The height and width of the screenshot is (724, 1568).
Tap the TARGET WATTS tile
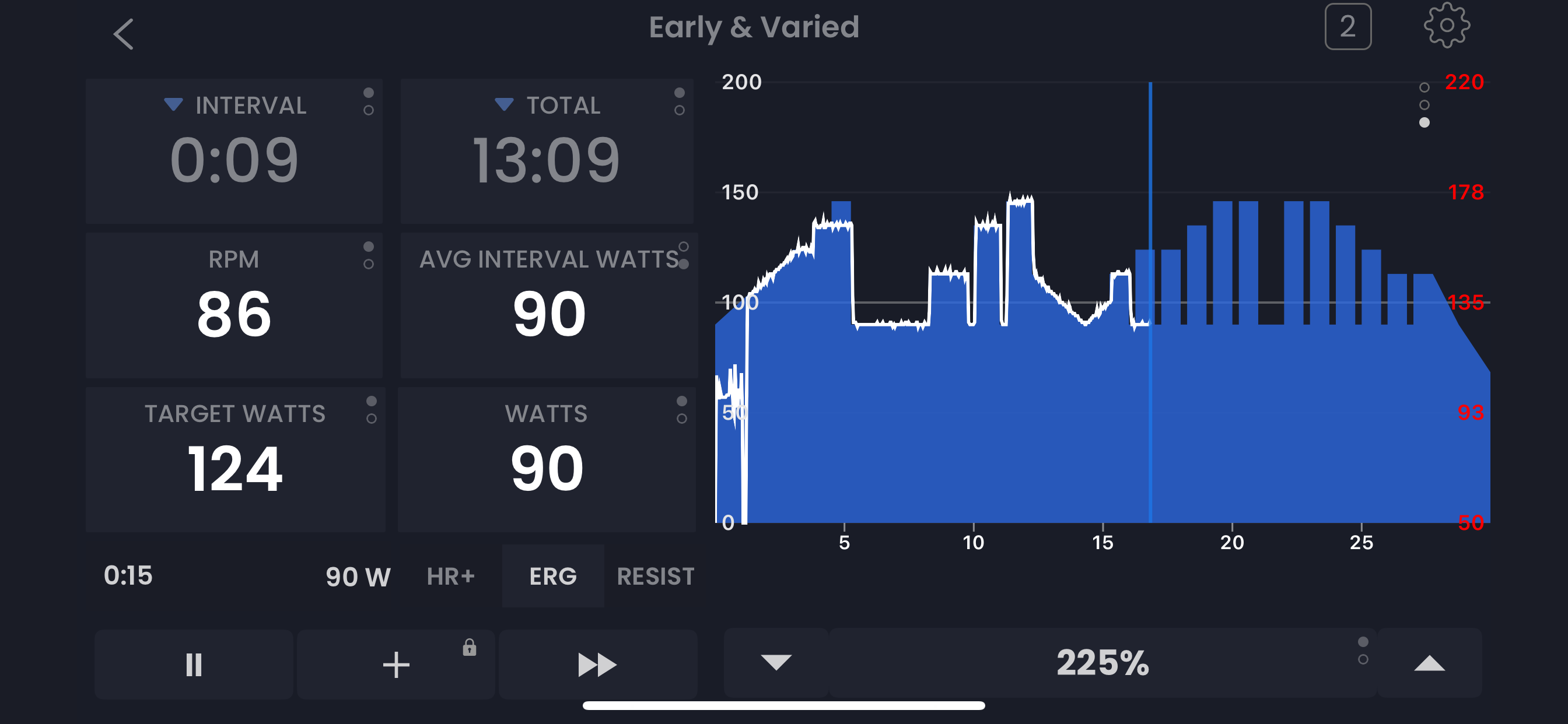[235, 459]
